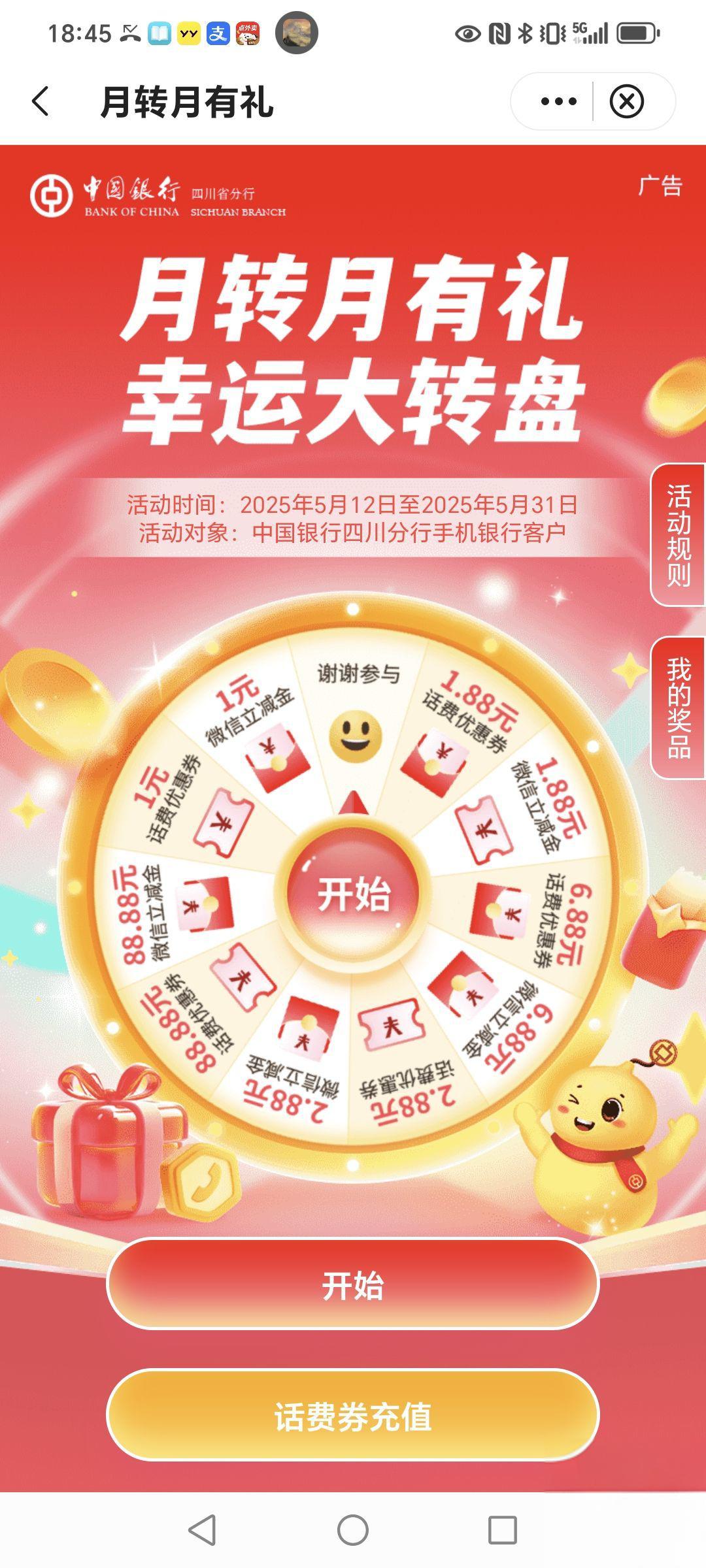Screen dimensions: 706x1568
Task: Spin the wheel with center 开始 button
Action: coord(354,894)
